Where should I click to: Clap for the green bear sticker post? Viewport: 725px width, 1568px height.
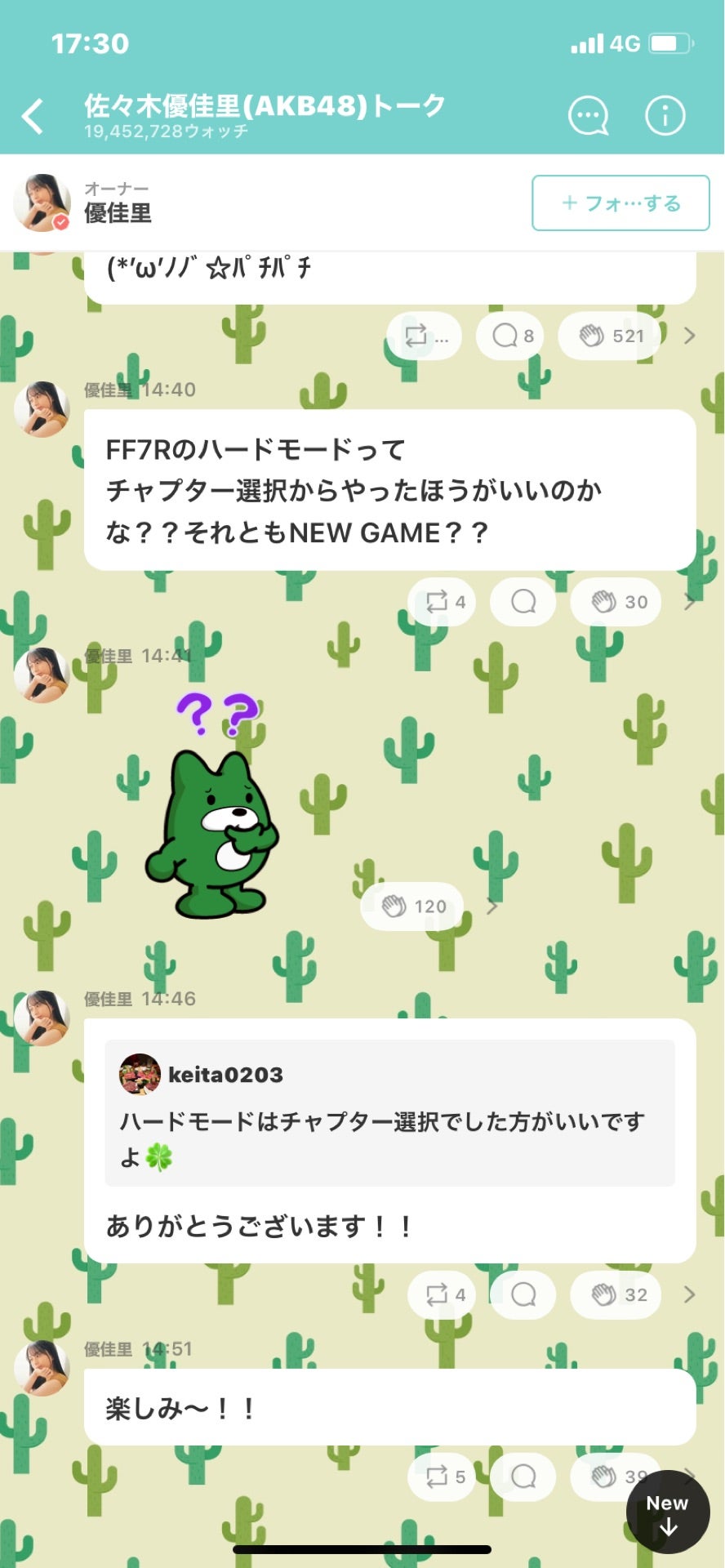pyautogui.click(x=411, y=906)
